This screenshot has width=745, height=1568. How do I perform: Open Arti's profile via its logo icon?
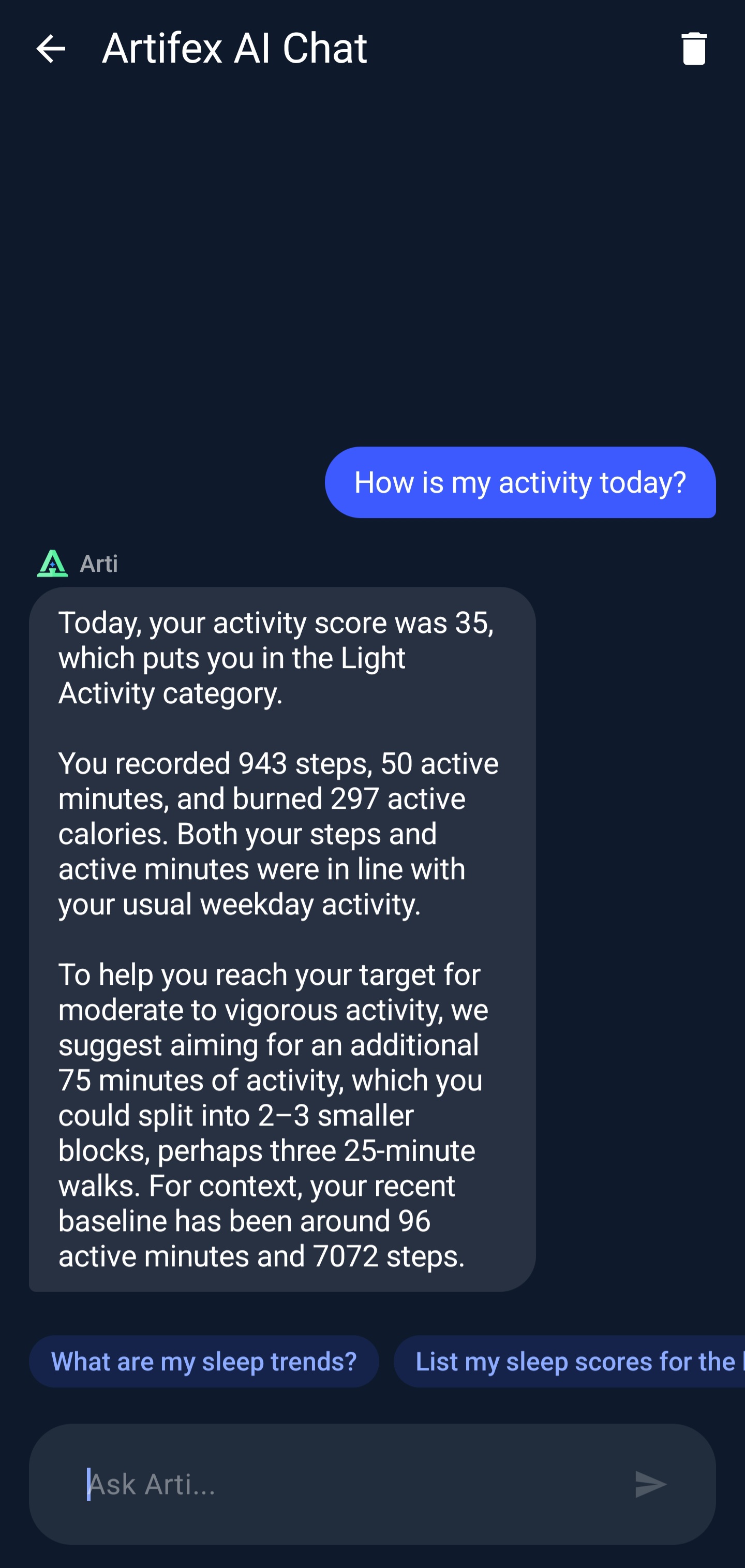click(52, 563)
